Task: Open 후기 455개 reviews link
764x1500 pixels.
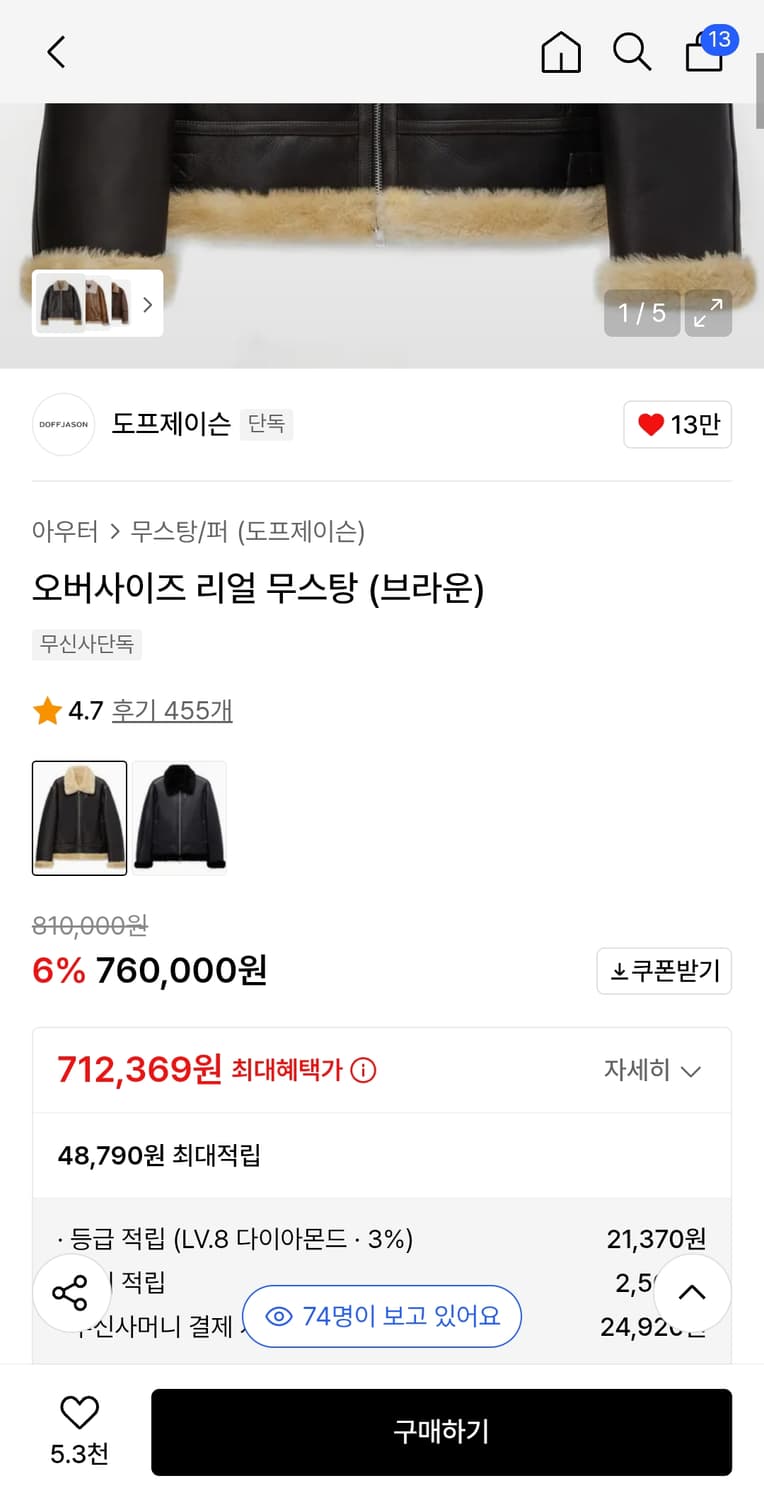Action: point(171,709)
